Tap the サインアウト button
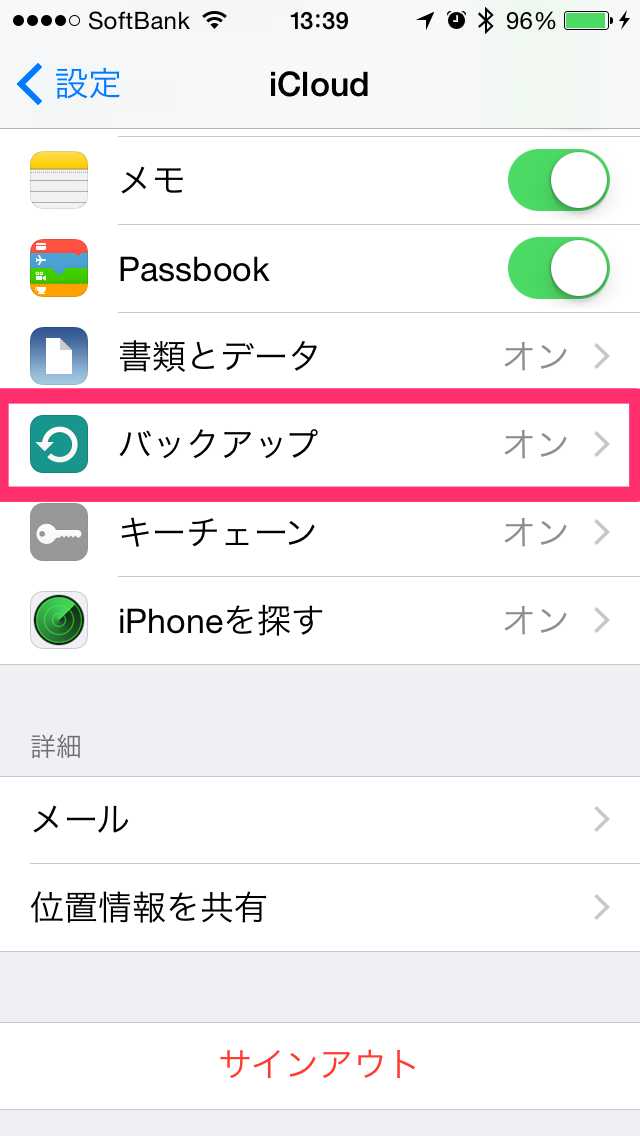The height and width of the screenshot is (1136, 640). click(320, 1065)
